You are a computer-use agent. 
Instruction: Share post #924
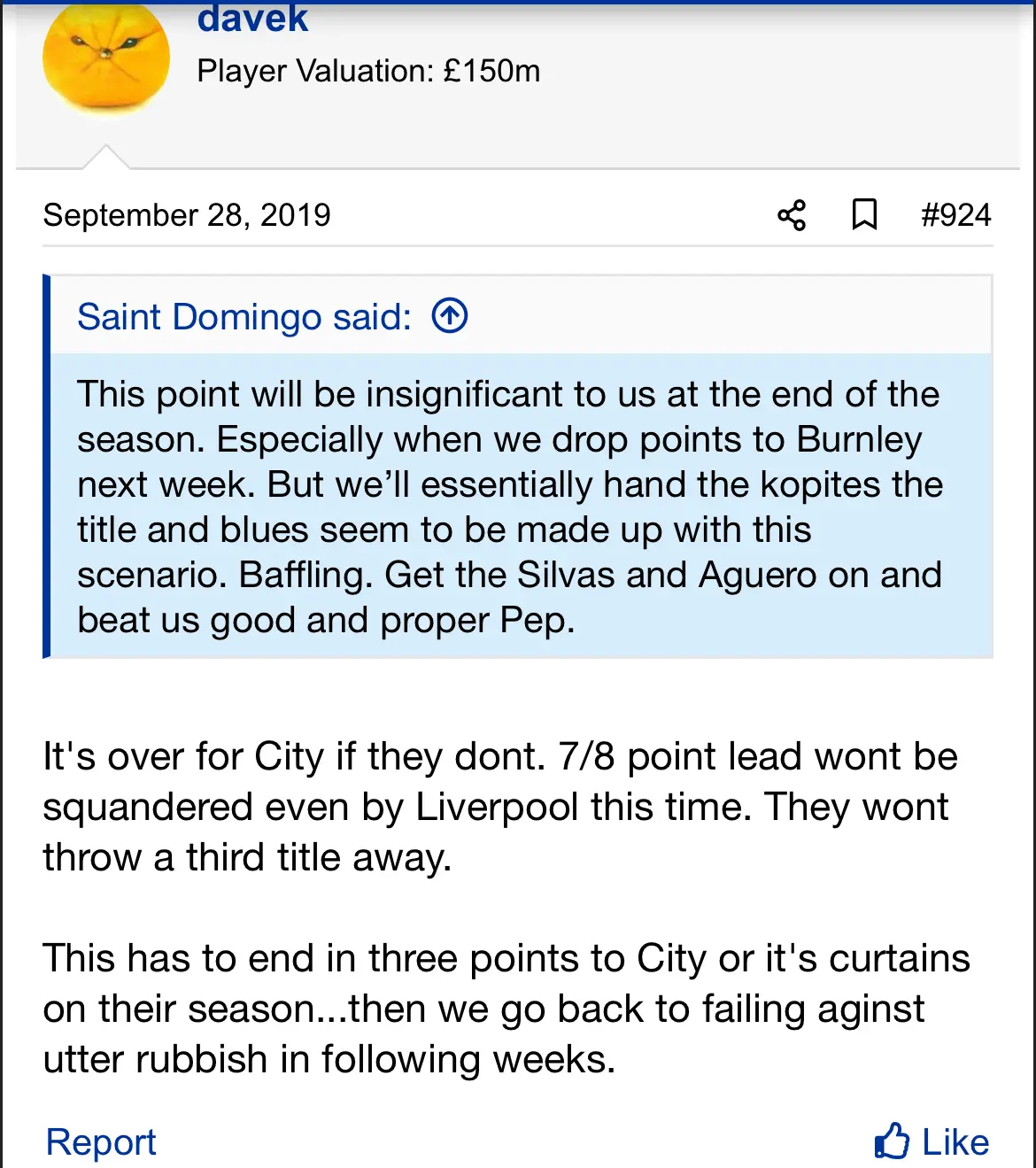(792, 215)
